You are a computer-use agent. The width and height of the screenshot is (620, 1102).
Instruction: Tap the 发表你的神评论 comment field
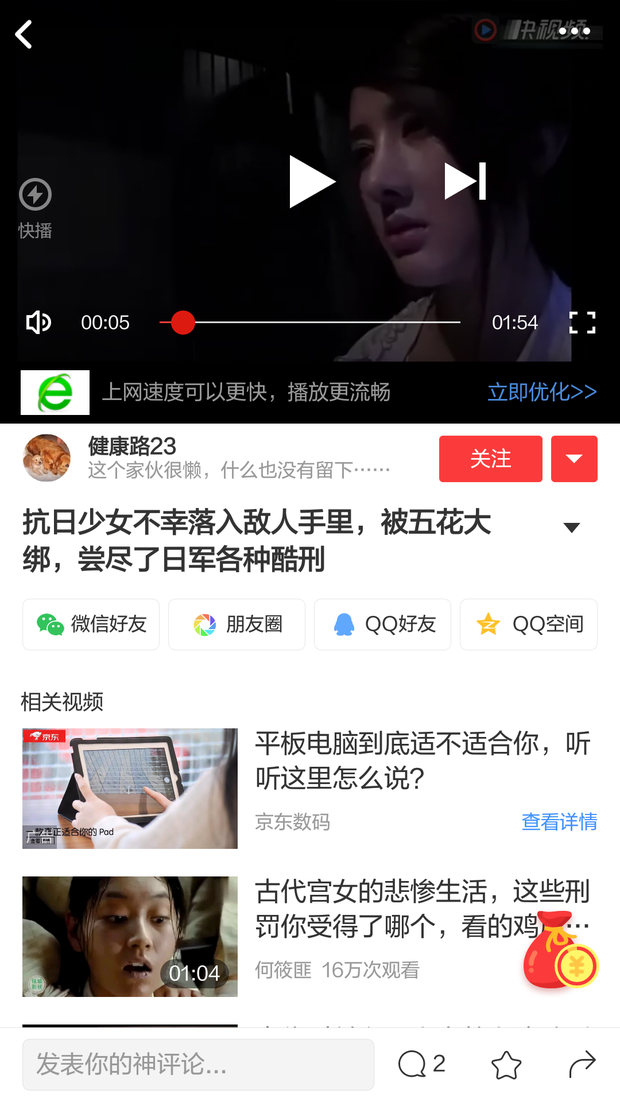point(198,1064)
